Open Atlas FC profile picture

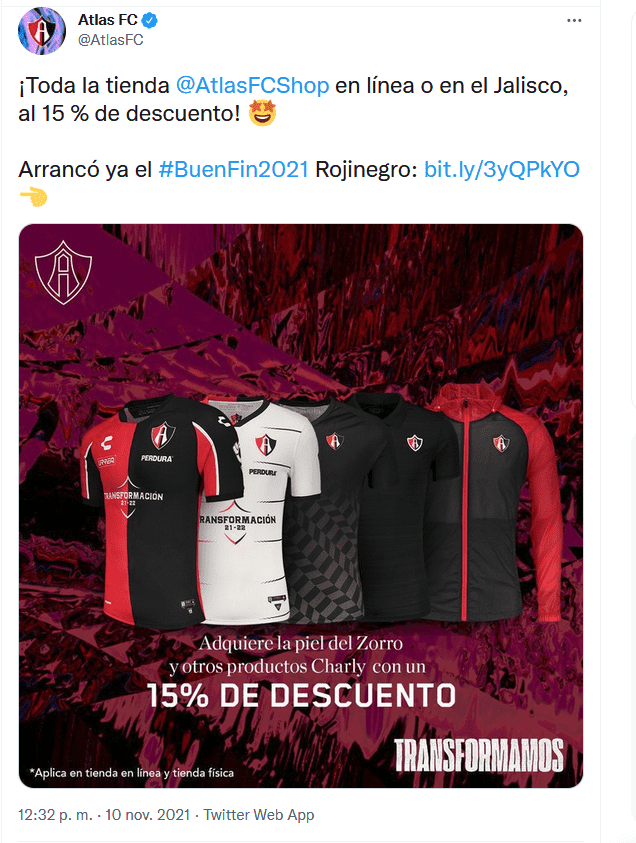click(43, 29)
